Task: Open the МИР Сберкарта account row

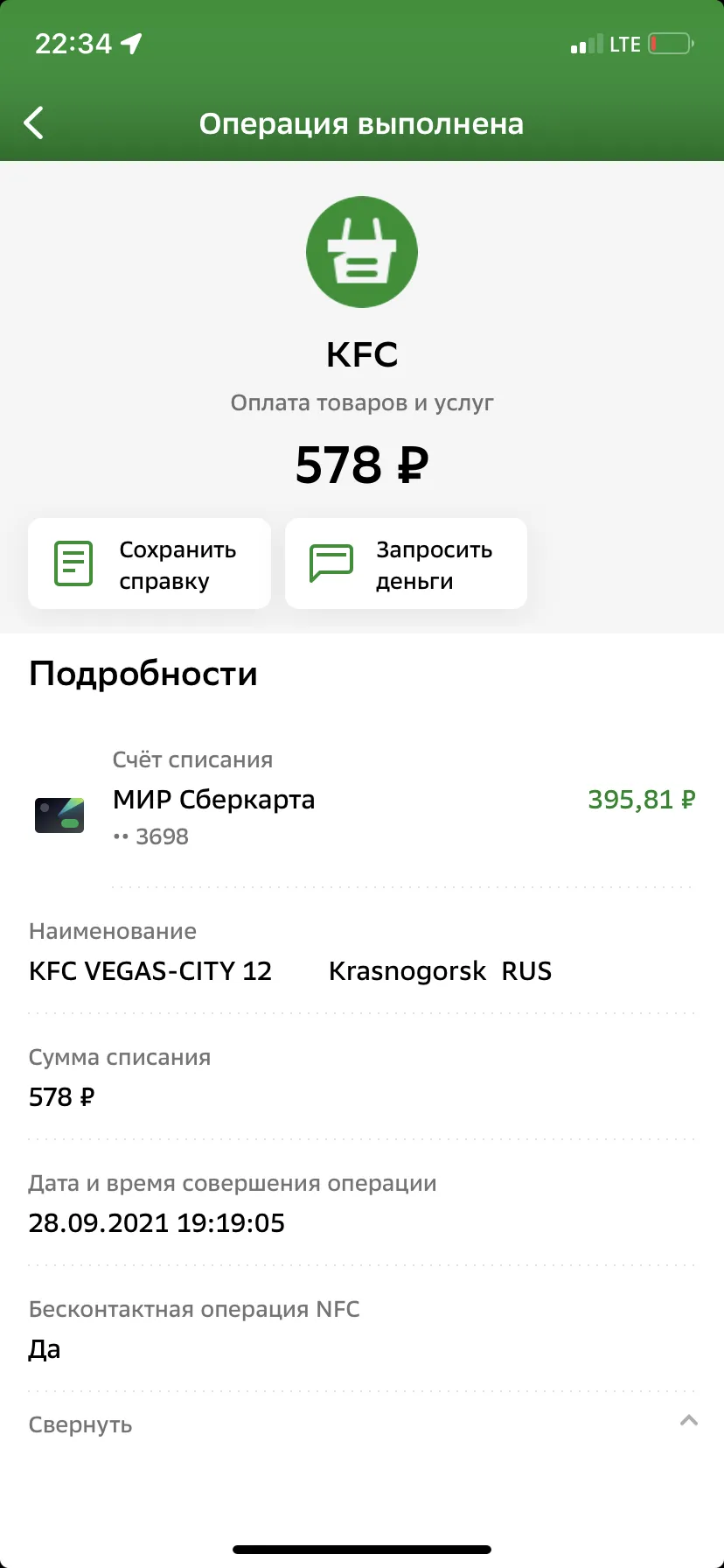Action: click(x=362, y=800)
